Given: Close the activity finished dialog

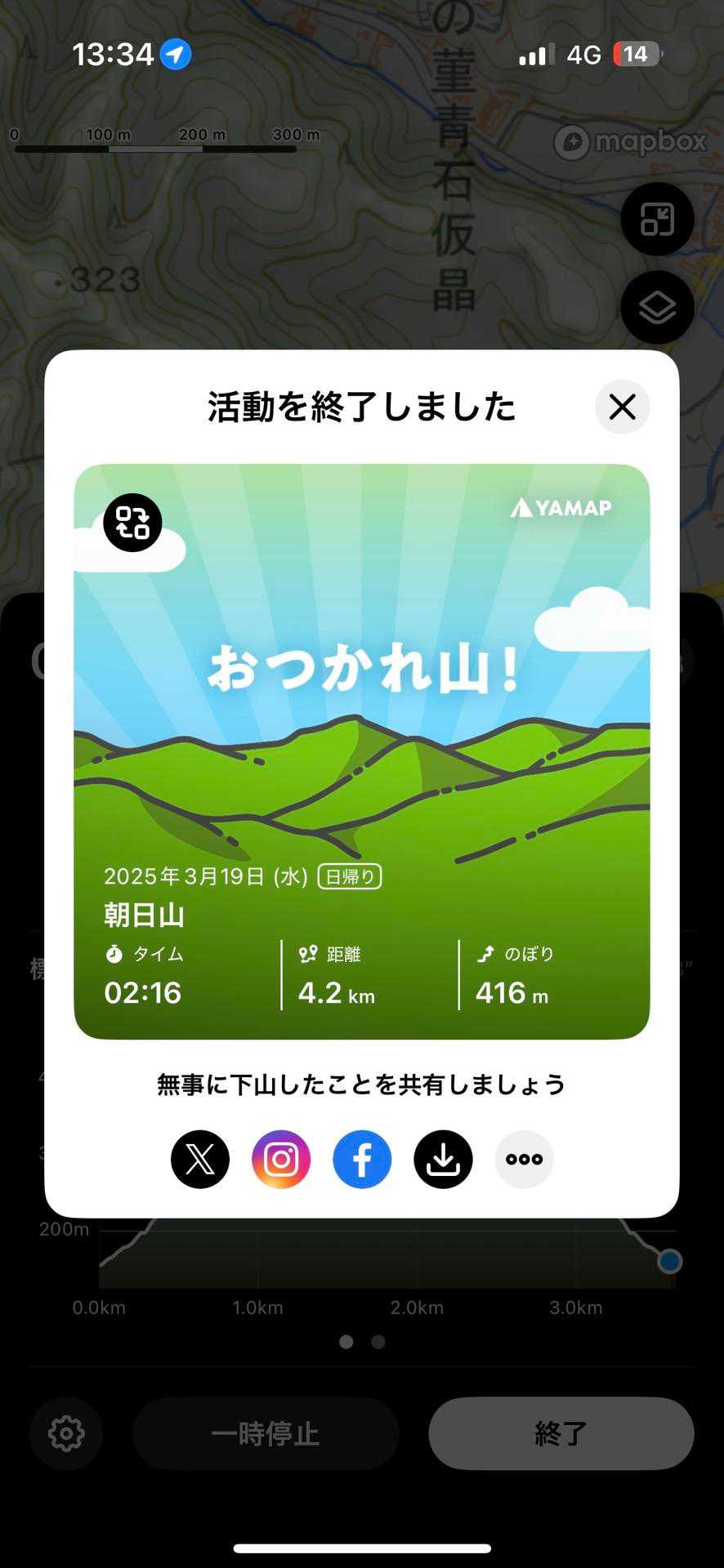Looking at the screenshot, I should click(622, 407).
